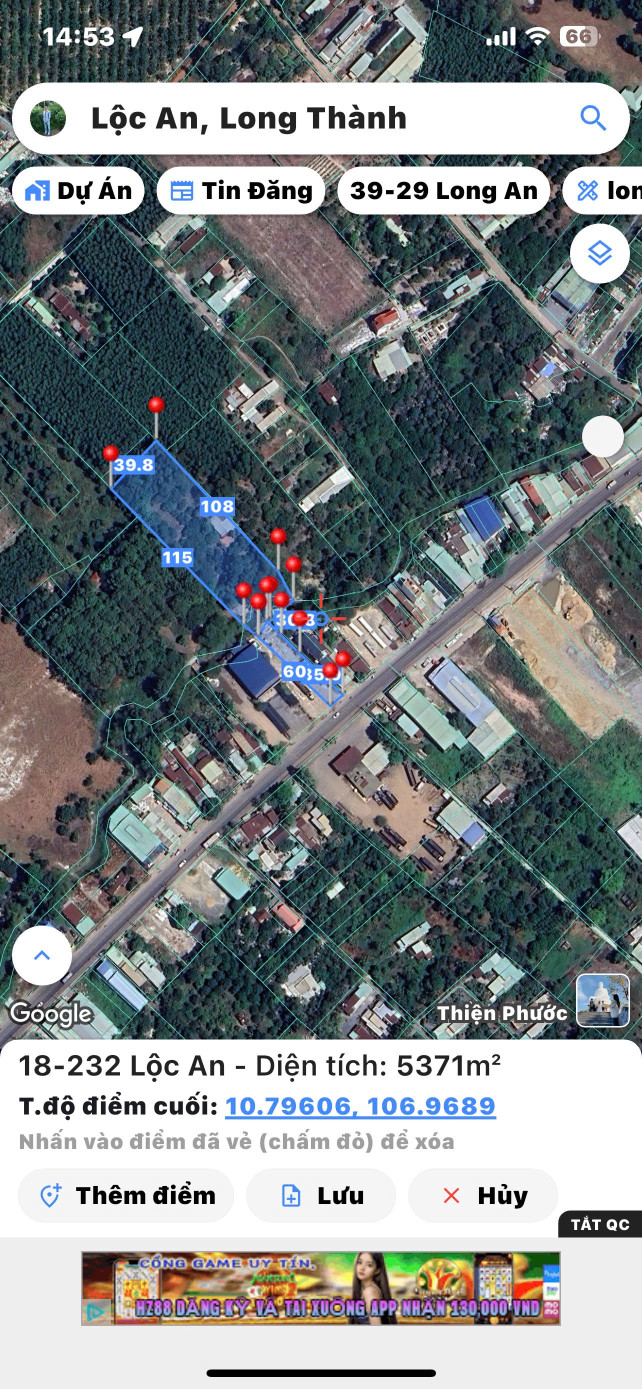Screen dimensions: 642x1389
Task: Expand the panel with the up chevron
Action: pyautogui.click(x=42, y=955)
